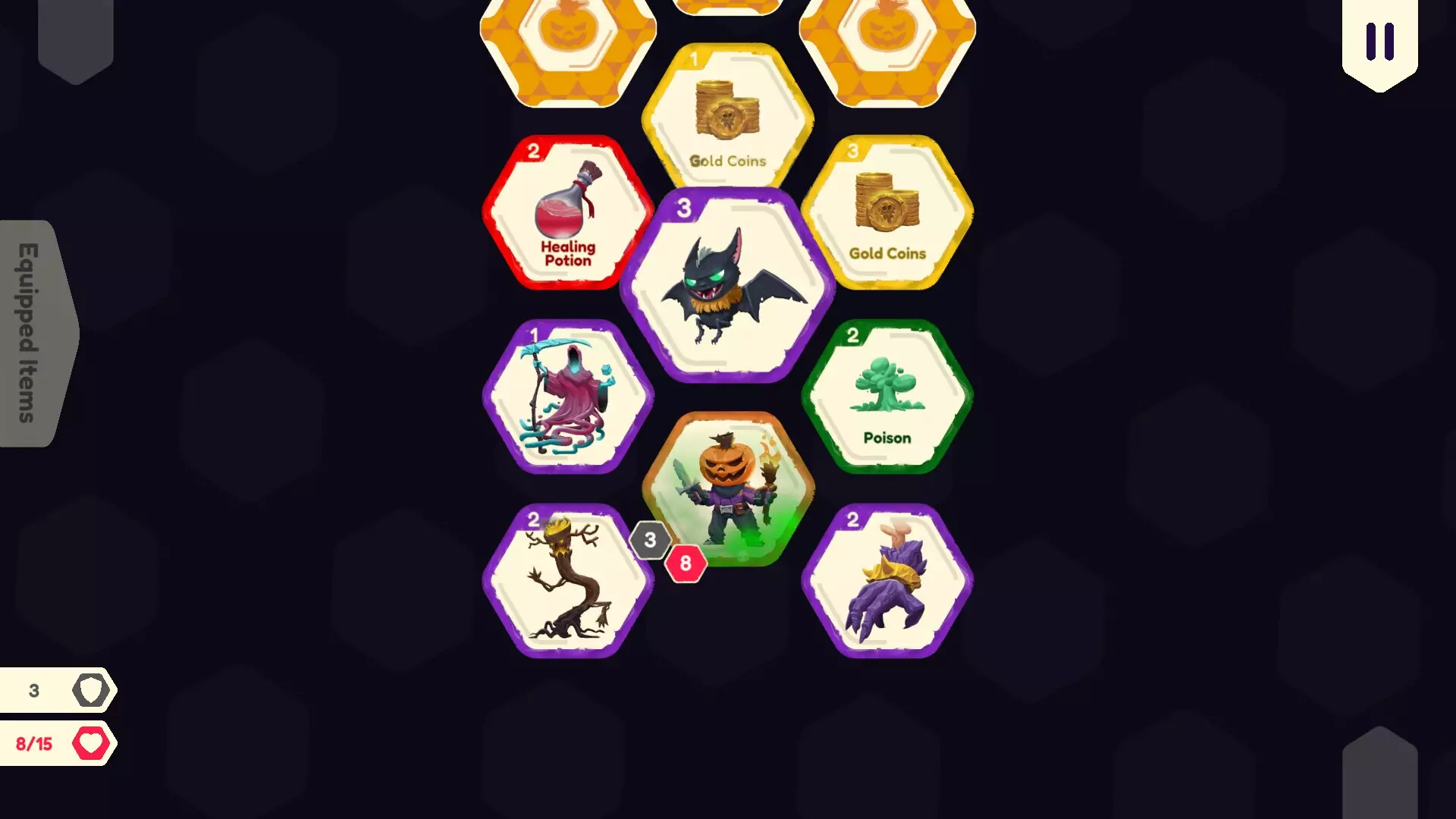1456x819 pixels.
Task: Open the Equipped Items panel
Action: (x=34, y=334)
